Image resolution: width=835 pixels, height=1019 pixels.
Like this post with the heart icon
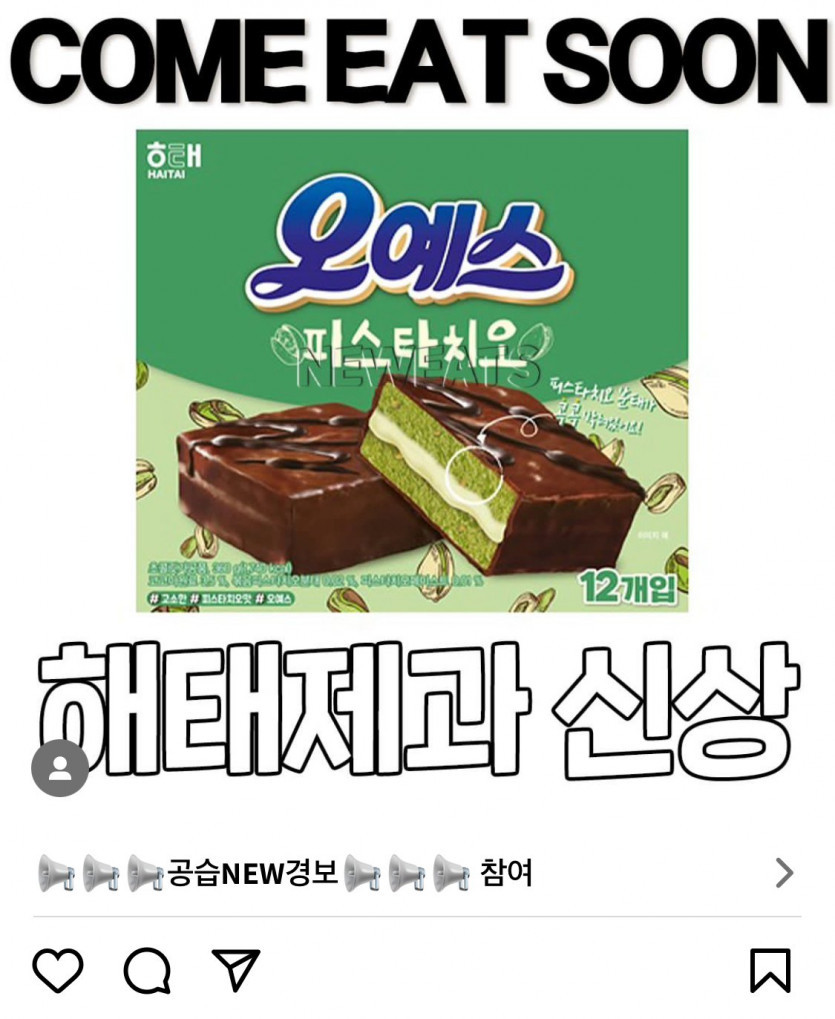click(x=58, y=970)
